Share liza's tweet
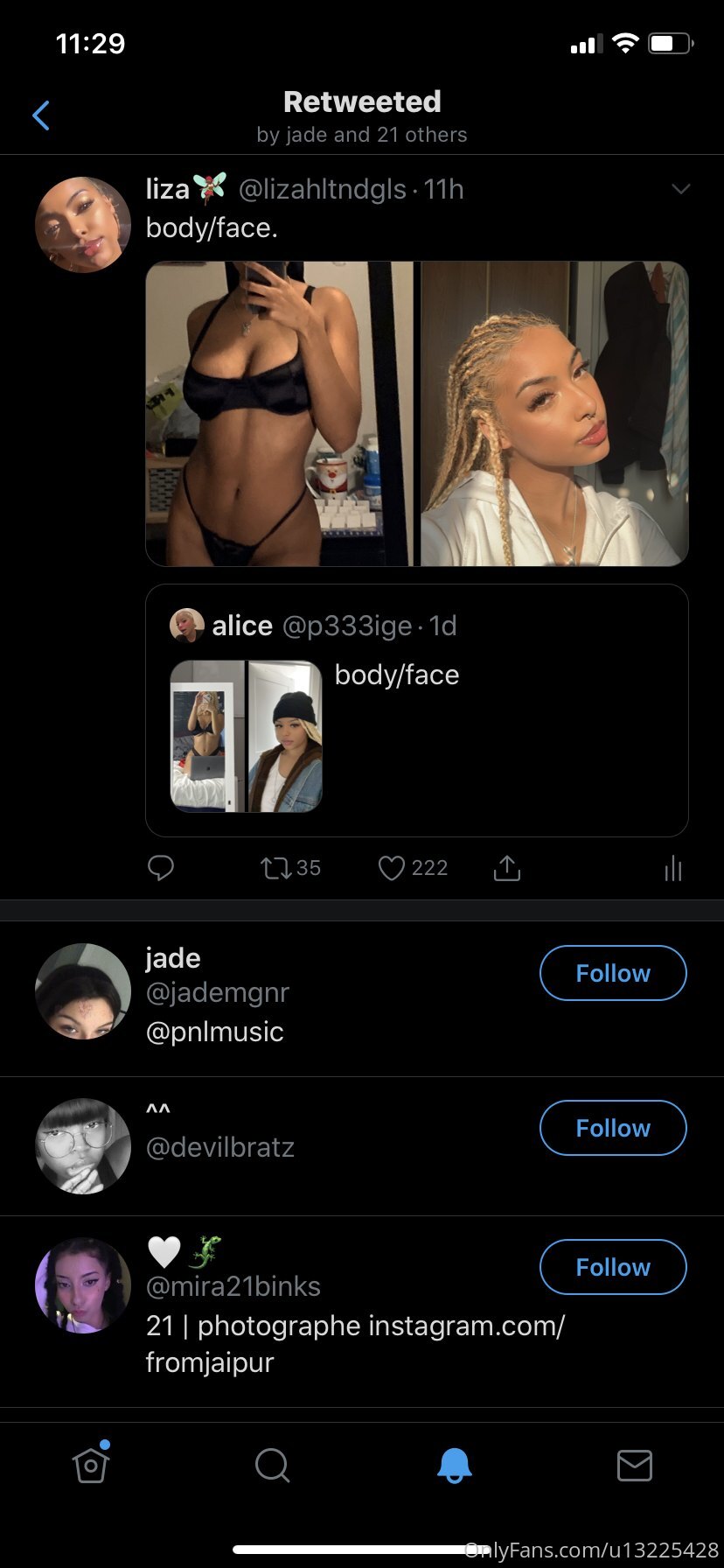 (507, 868)
